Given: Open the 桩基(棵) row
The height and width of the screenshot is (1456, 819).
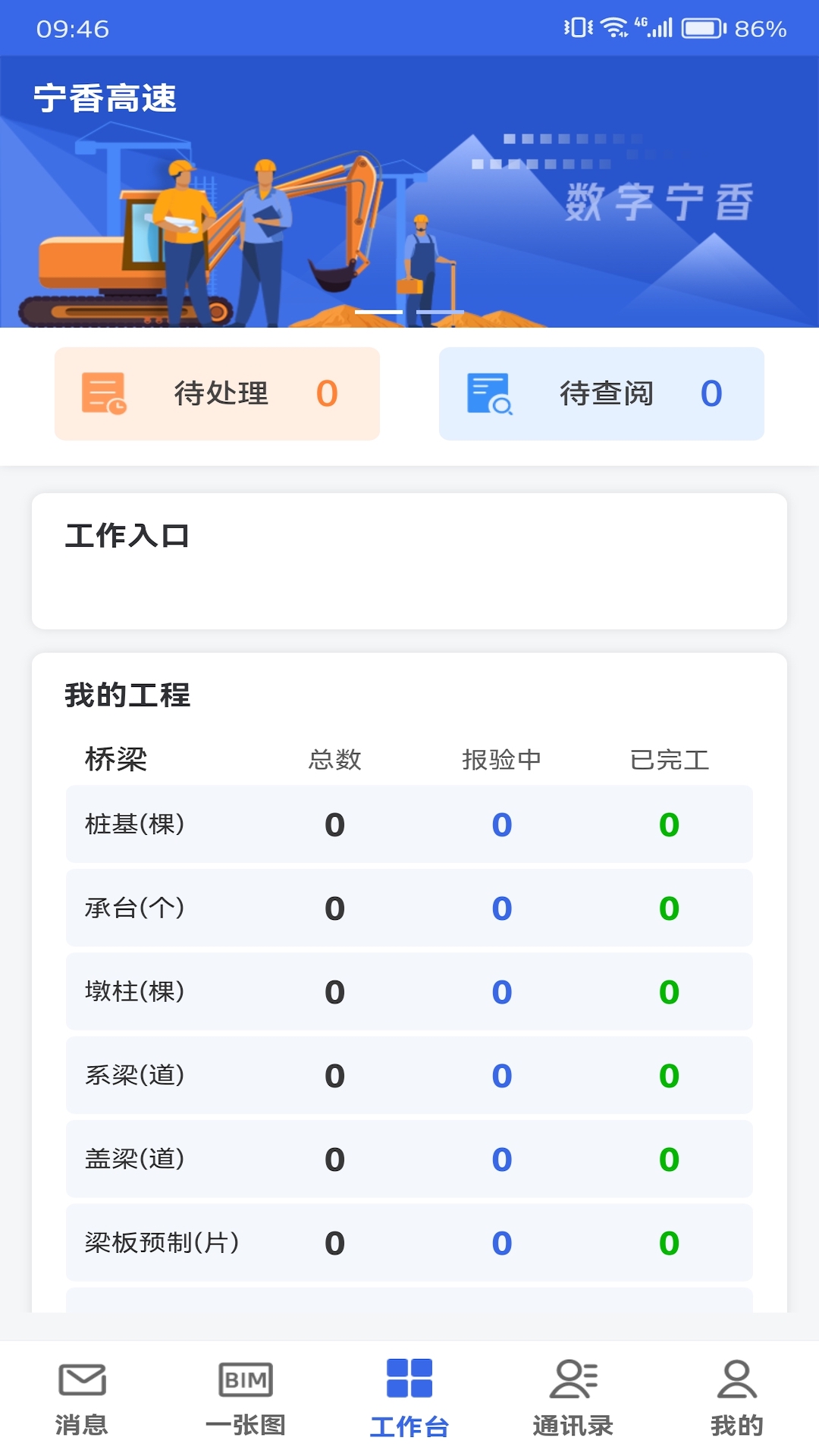Looking at the screenshot, I should [409, 824].
